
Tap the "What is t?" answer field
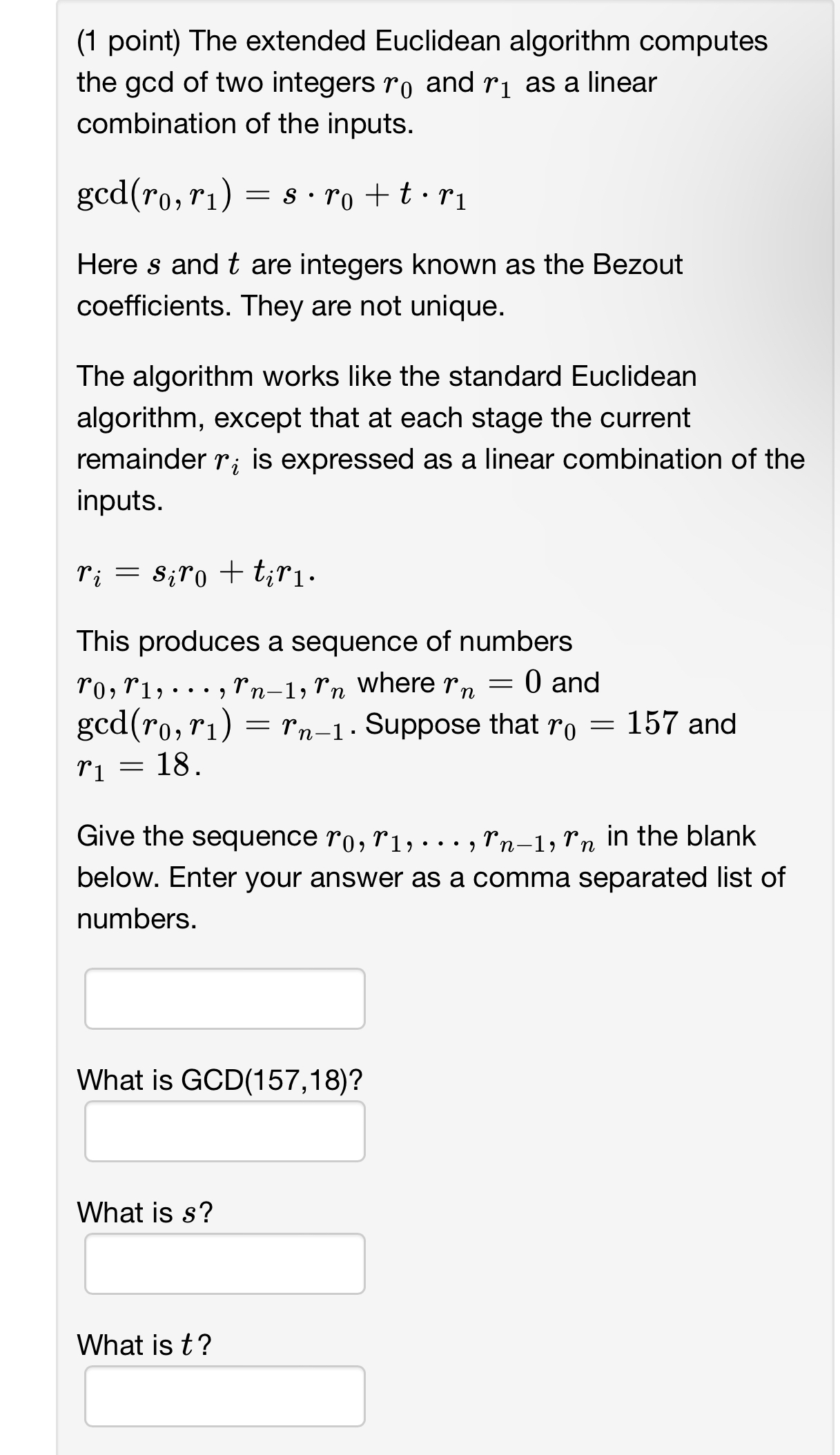[x=225, y=1396]
